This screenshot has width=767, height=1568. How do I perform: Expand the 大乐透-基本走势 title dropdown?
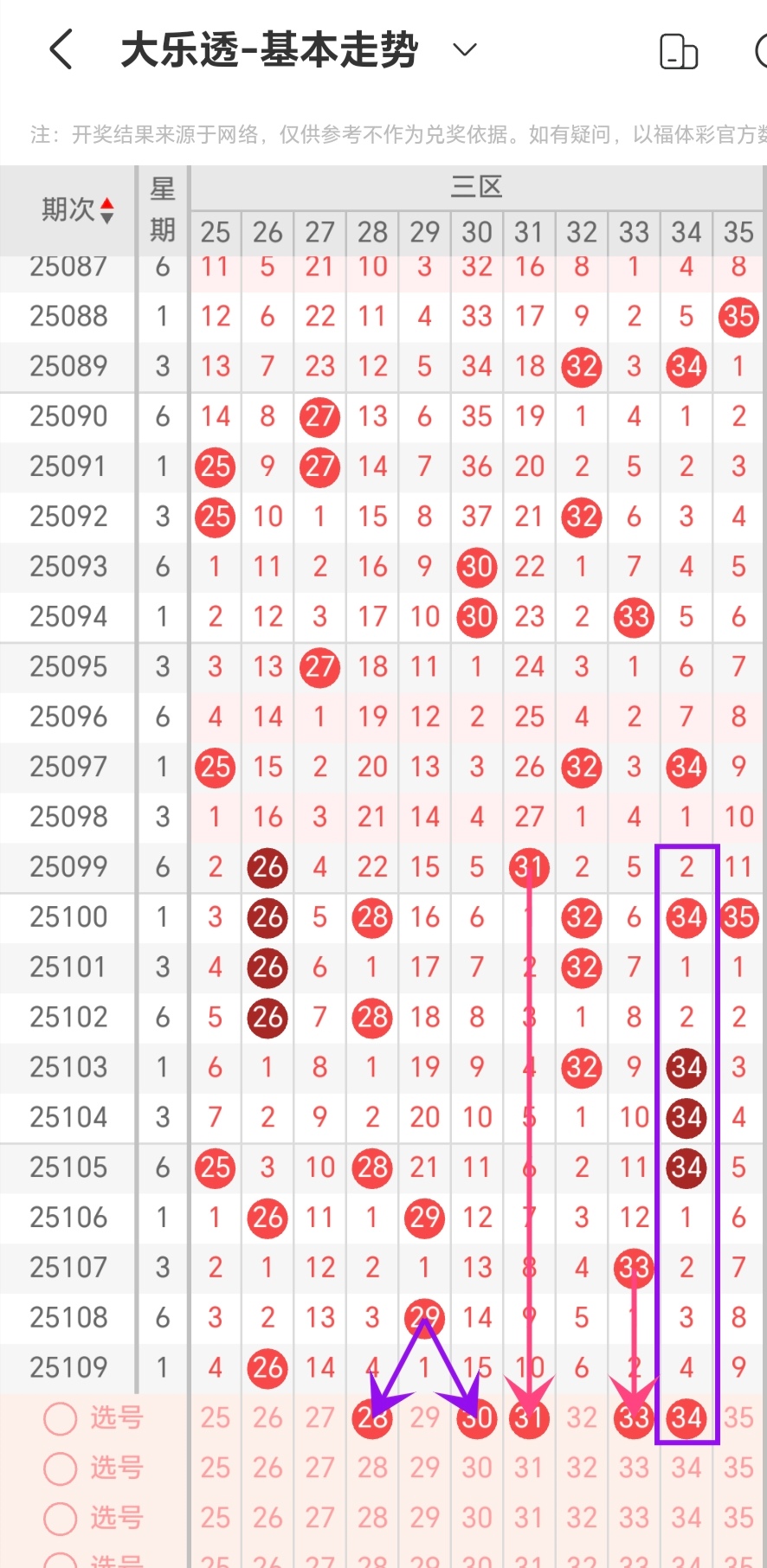pos(465,49)
